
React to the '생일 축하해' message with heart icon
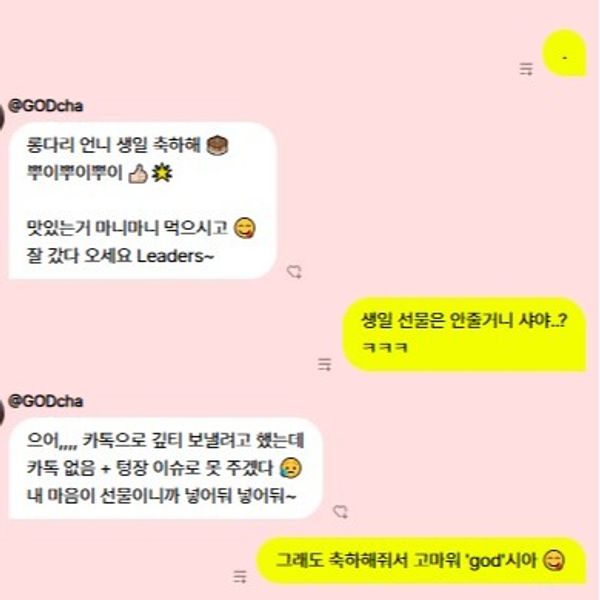click(x=294, y=271)
